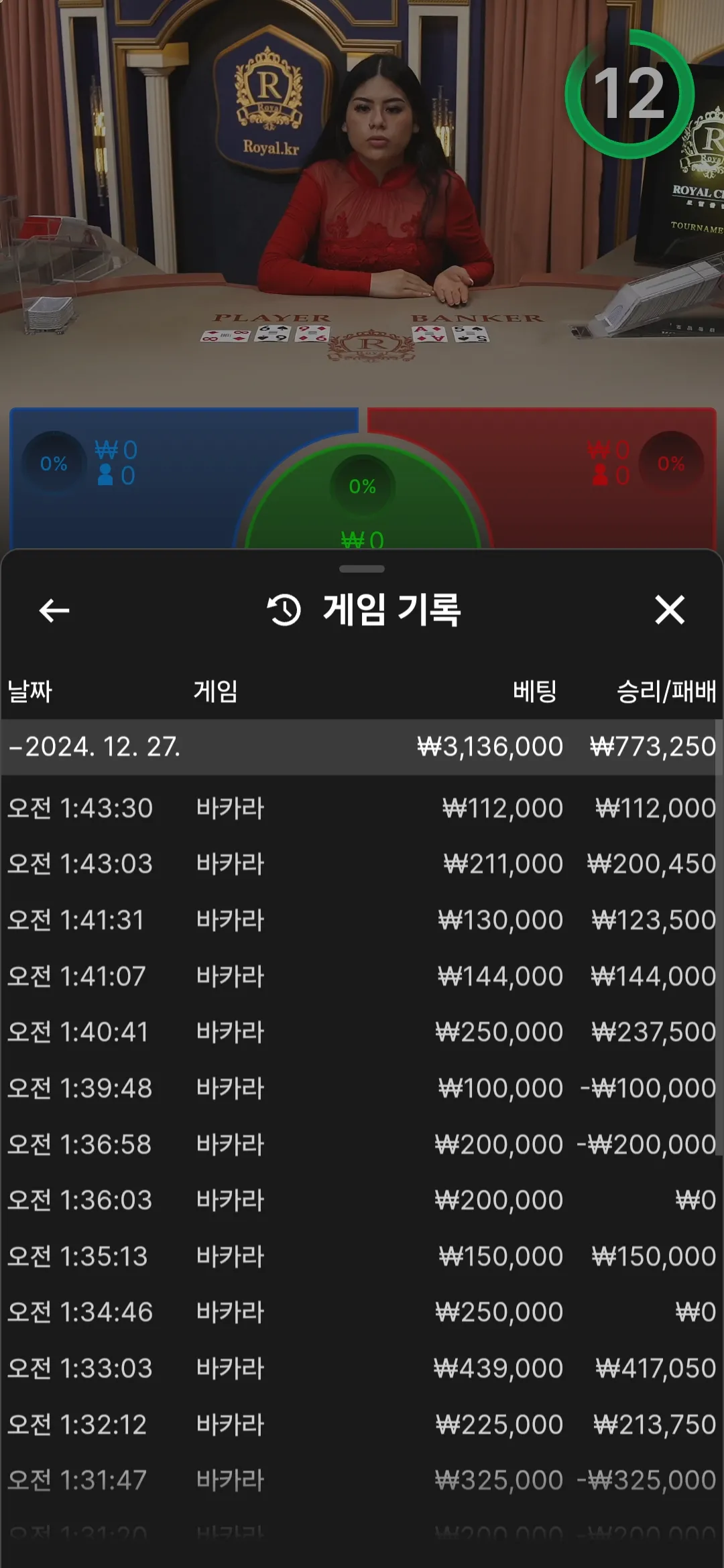Viewport: 724px width, 1568px height.
Task: Select the 오전 1:32:12 바카라 row
Action: (x=362, y=1425)
